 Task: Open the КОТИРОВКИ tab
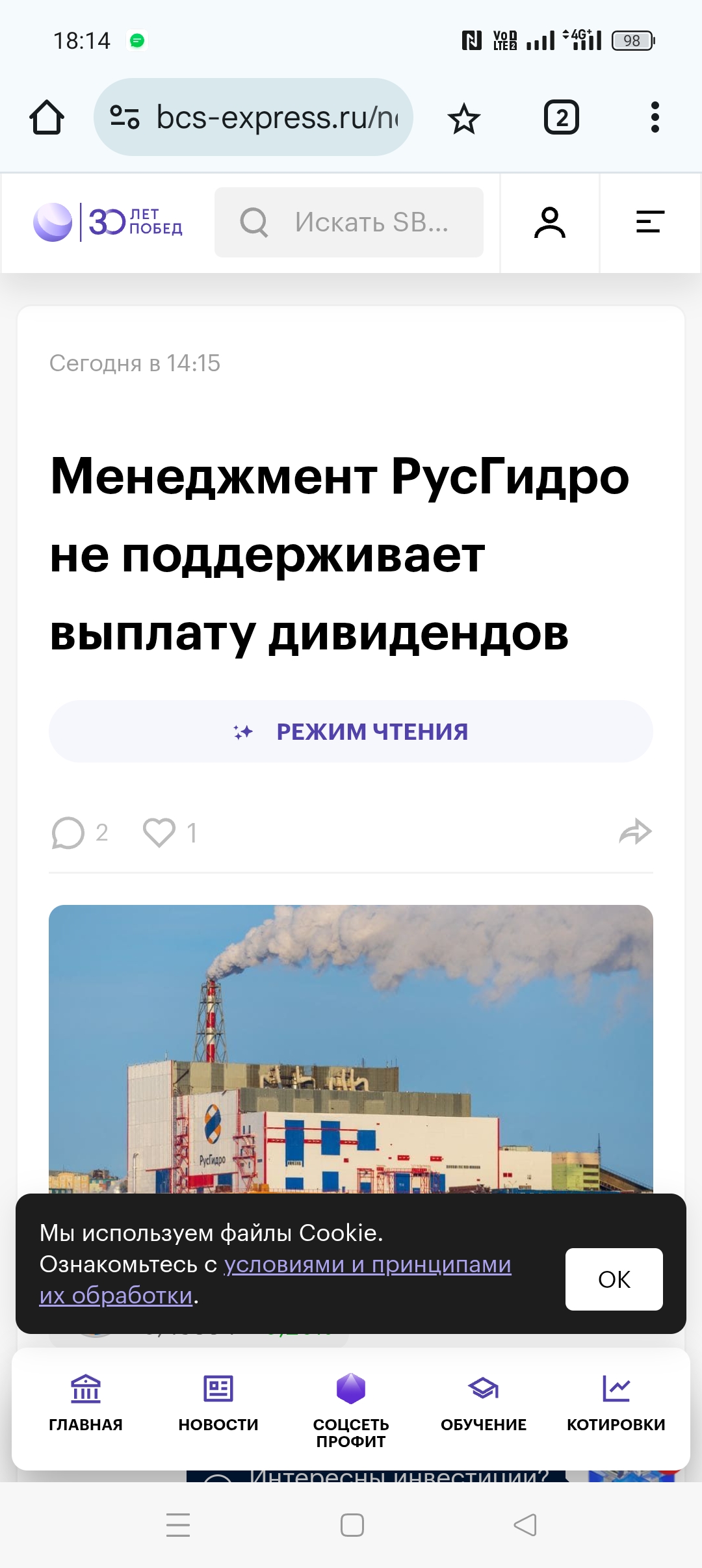coord(616,1404)
